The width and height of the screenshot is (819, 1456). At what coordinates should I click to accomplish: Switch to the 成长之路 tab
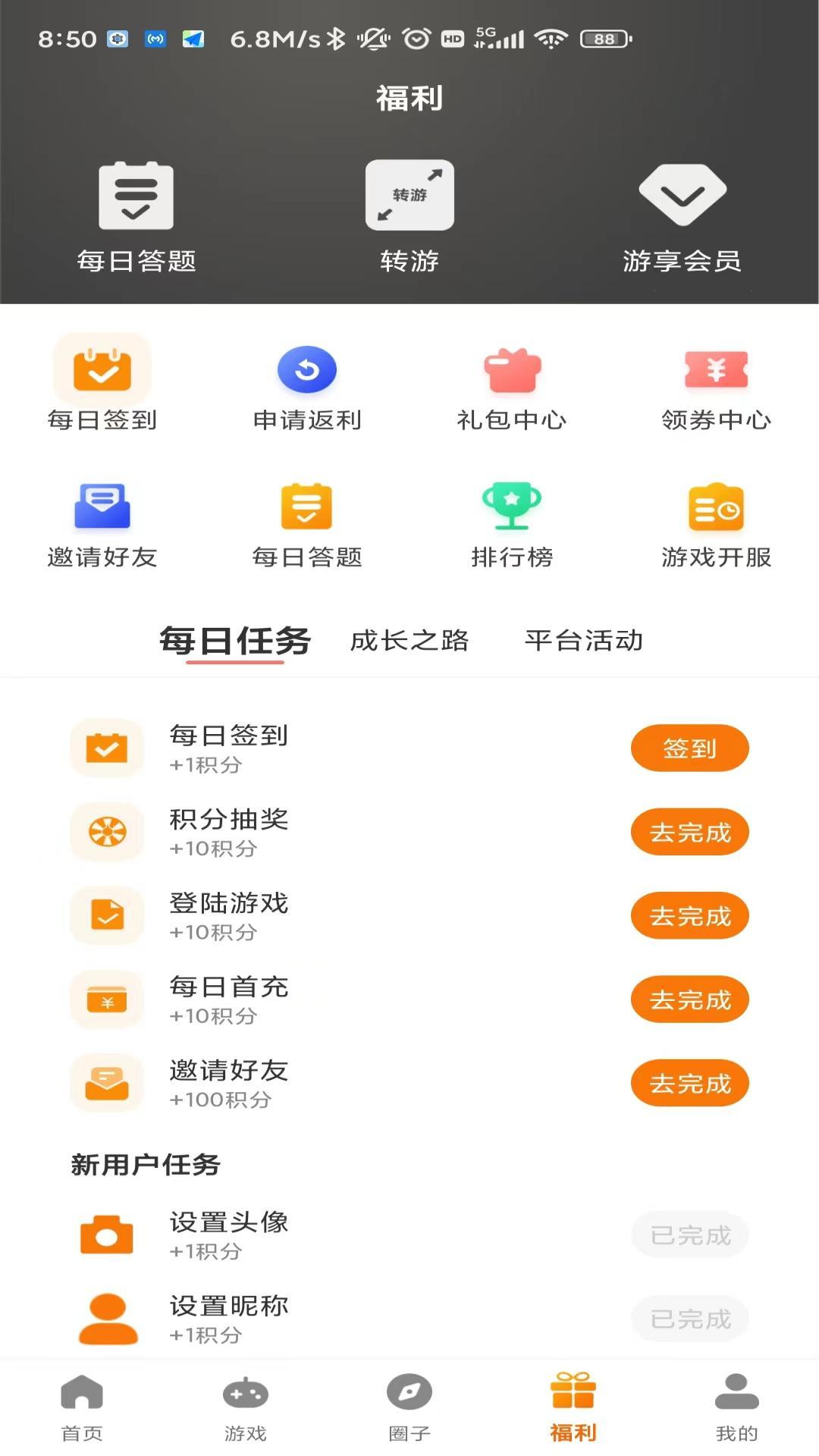click(410, 639)
